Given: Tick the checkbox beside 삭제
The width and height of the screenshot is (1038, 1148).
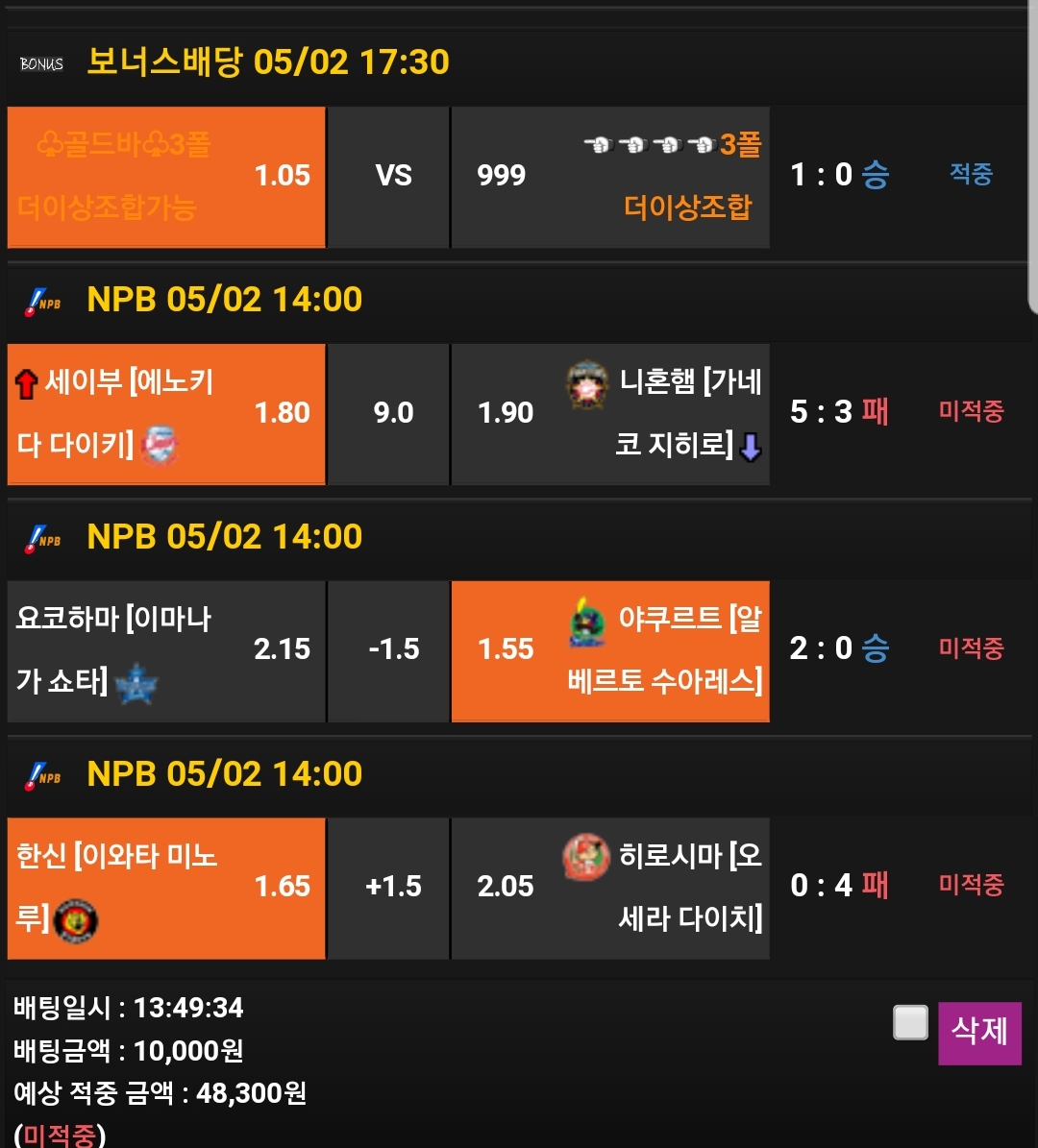Looking at the screenshot, I should pos(910,1023).
